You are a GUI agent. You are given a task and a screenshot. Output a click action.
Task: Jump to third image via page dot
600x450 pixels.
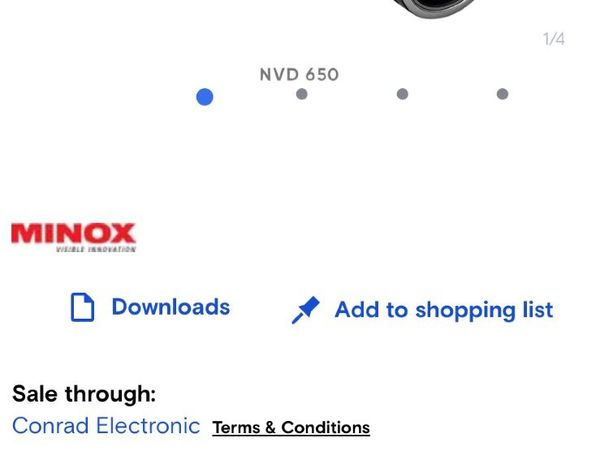pyautogui.click(x=402, y=94)
